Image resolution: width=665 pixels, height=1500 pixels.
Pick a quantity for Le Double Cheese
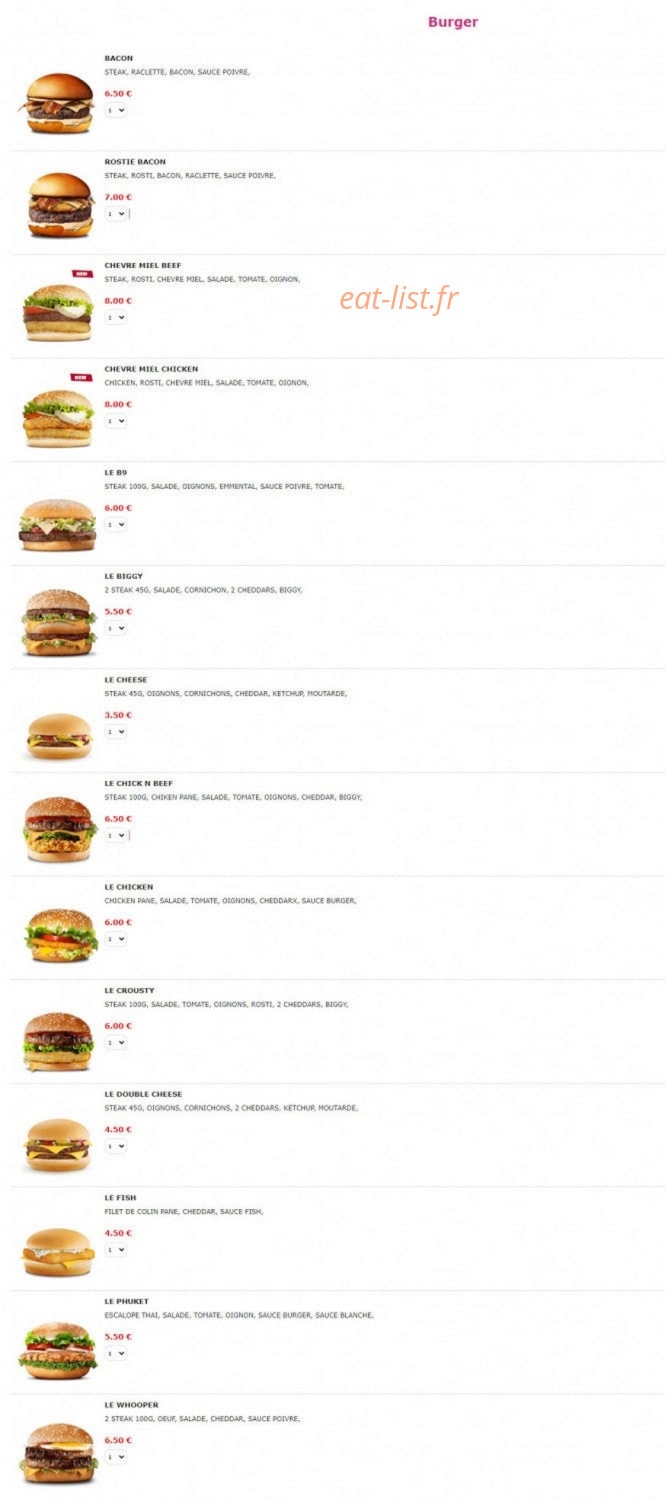(x=116, y=1146)
